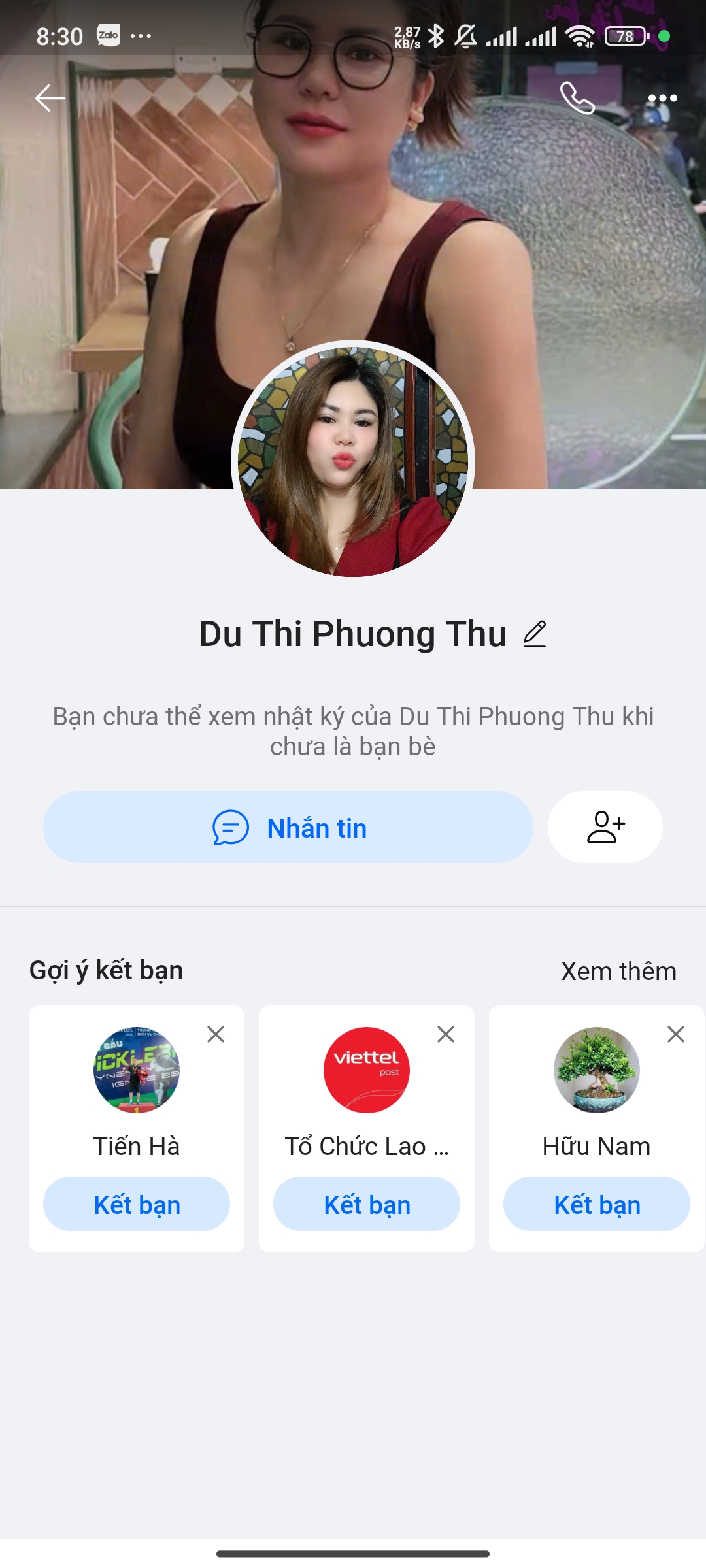Call Du Thi Phuong Thu
The image size is (706, 1568).
pos(577,99)
